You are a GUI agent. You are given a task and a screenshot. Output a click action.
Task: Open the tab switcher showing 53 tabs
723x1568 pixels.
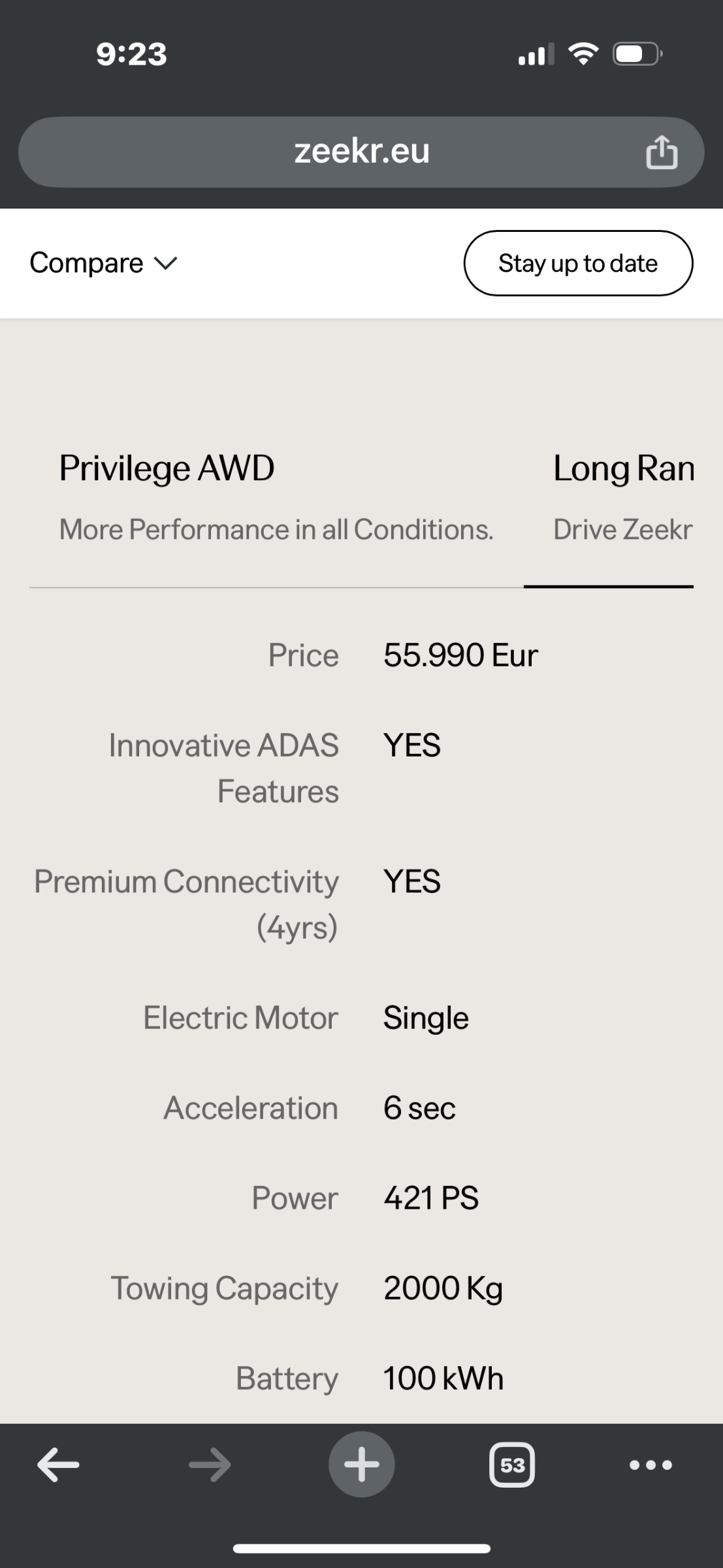[512, 1465]
